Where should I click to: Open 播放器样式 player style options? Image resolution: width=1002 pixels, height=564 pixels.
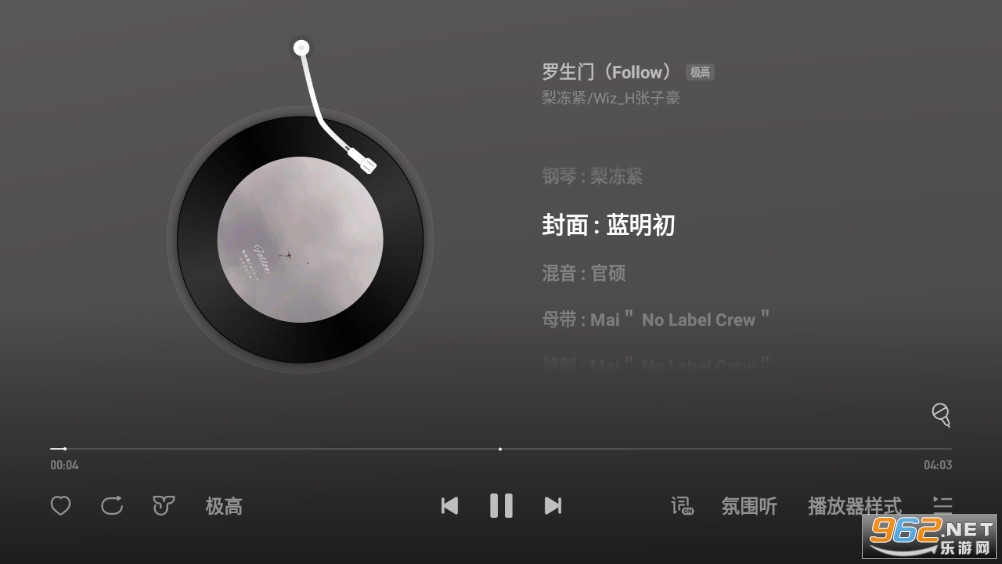[854, 507]
